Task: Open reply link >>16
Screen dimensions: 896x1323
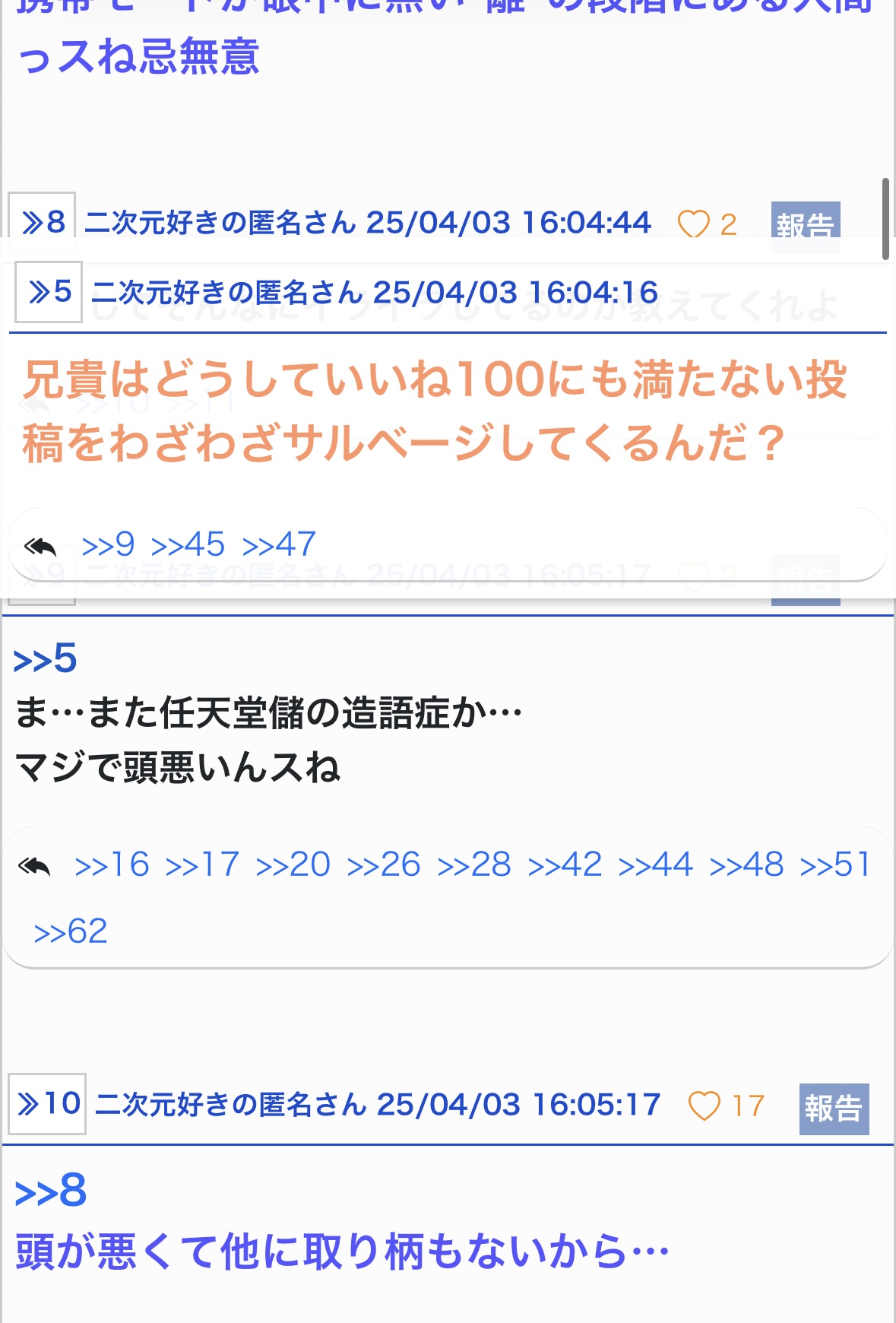Action: pyautogui.click(x=112, y=865)
